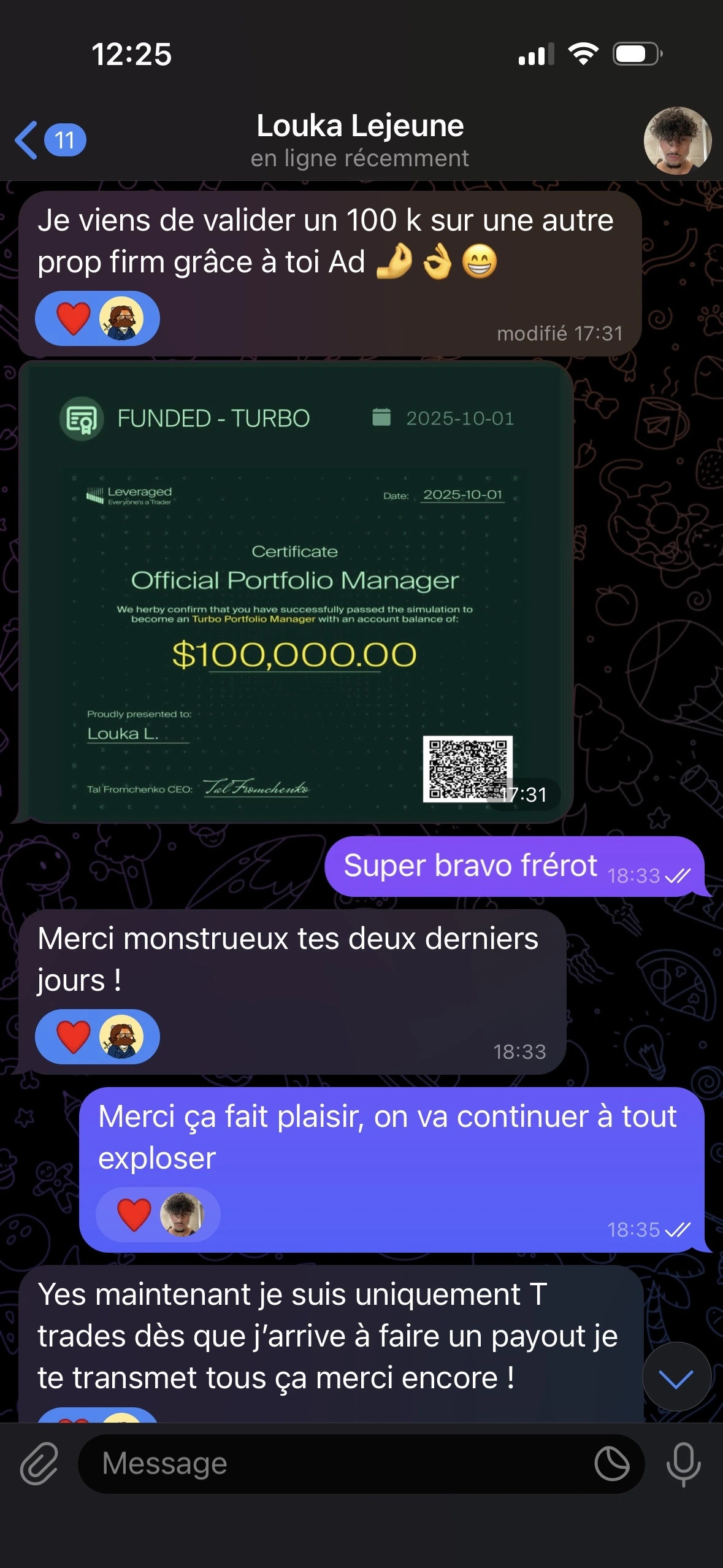Open Louka Lejeune's profile photo
The width and height of the screenshot is (723, 1568).
677,140
